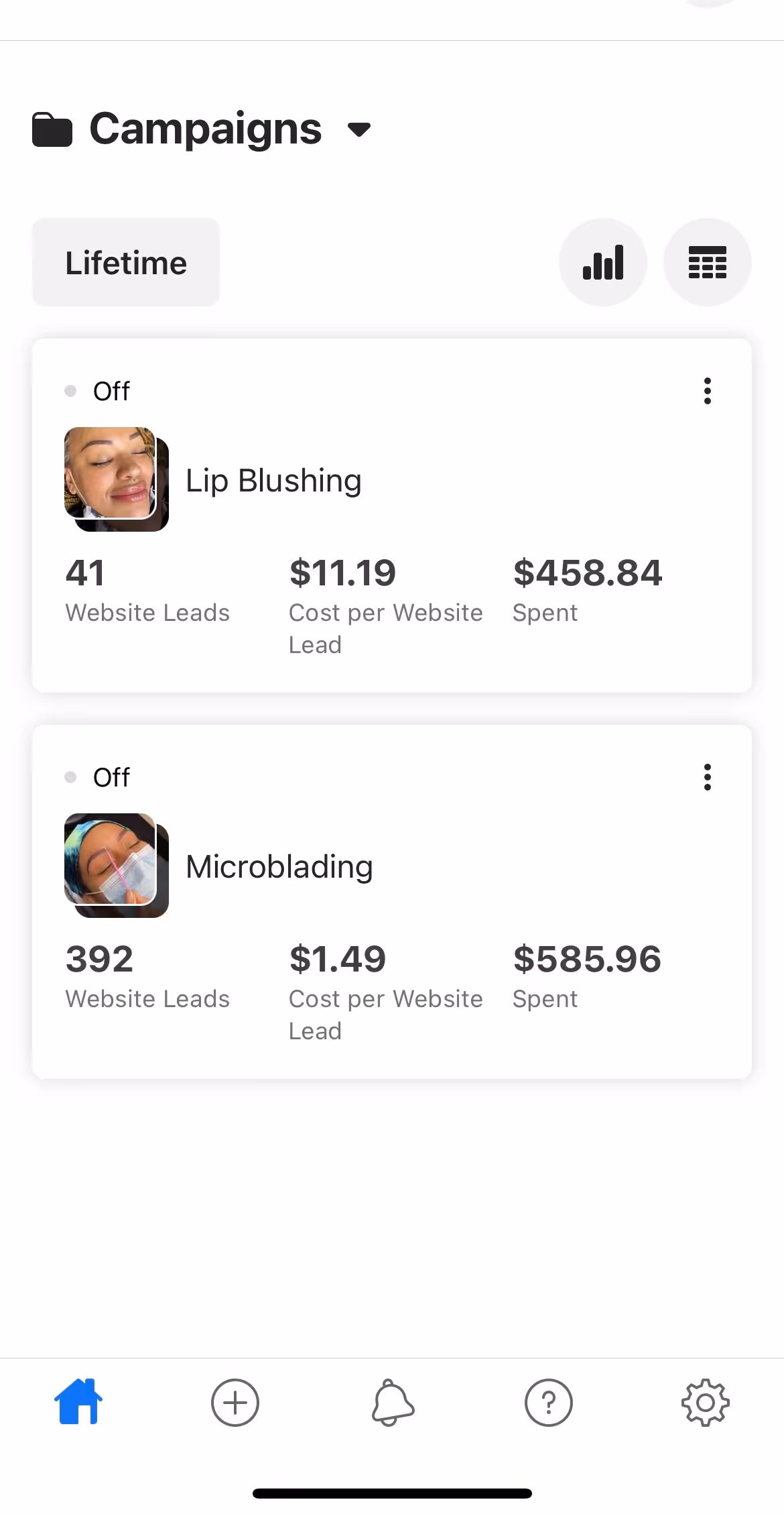Switch to table view
This screenshot has width=784, height=1514.
707,262
